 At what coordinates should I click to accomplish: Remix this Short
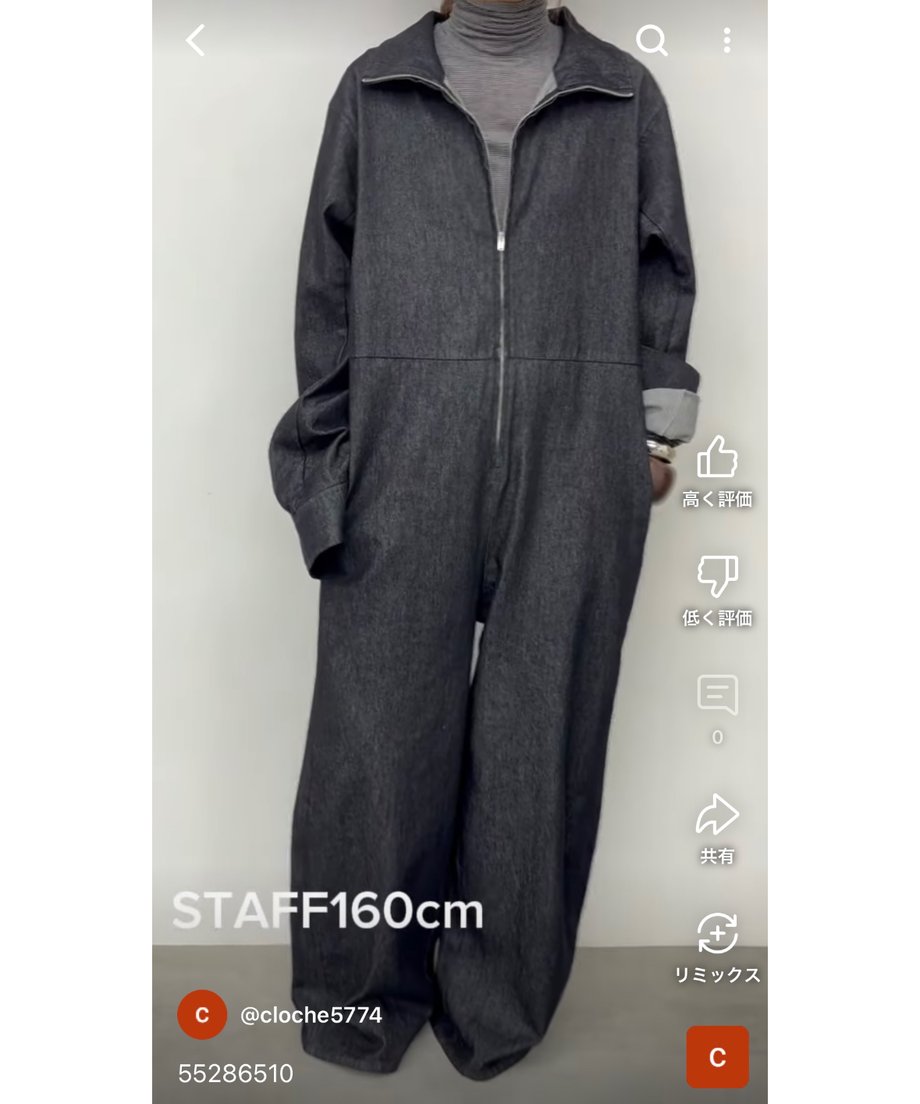tap(717, 935)
